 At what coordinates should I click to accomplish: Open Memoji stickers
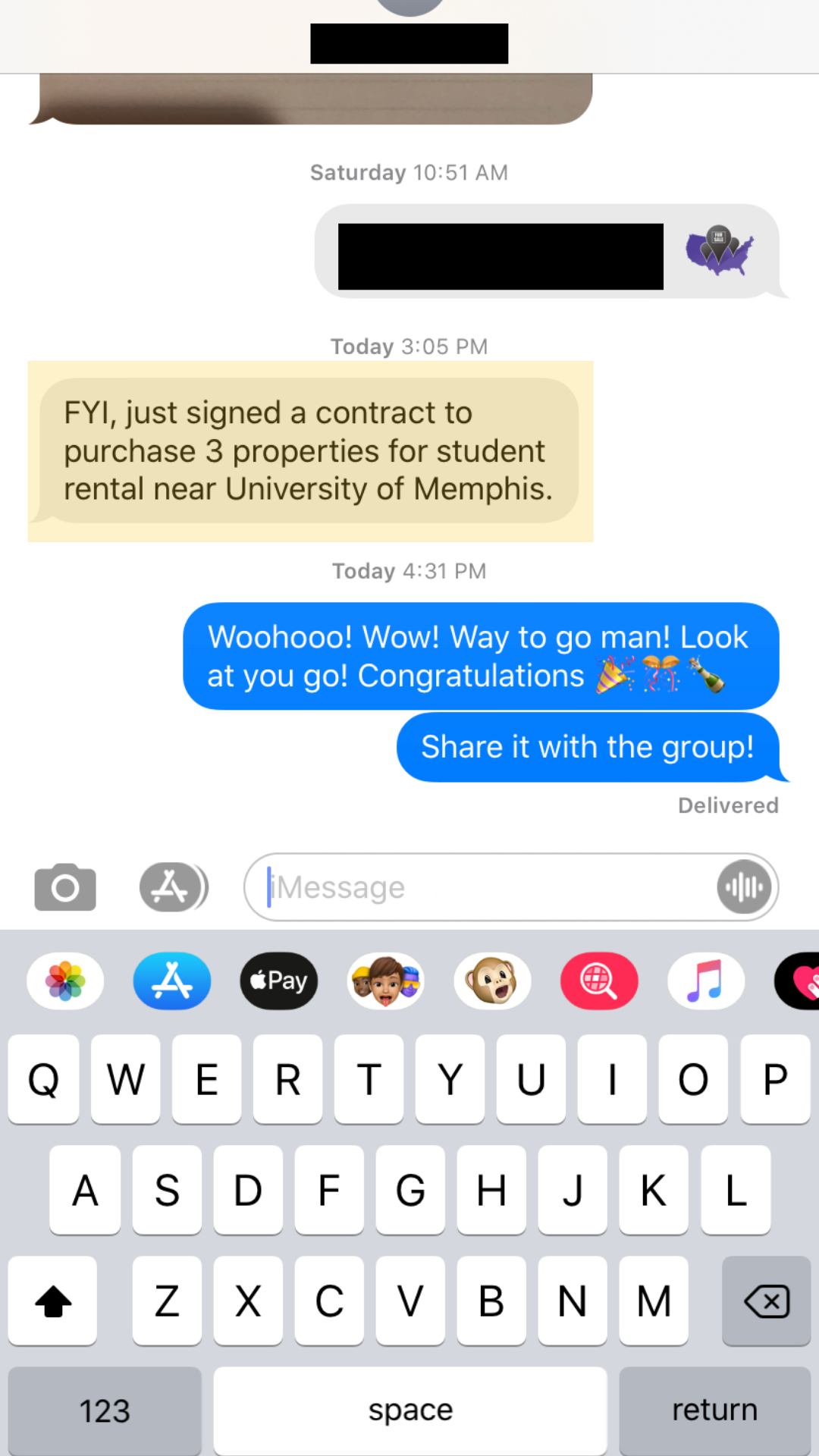coord(385,981)
